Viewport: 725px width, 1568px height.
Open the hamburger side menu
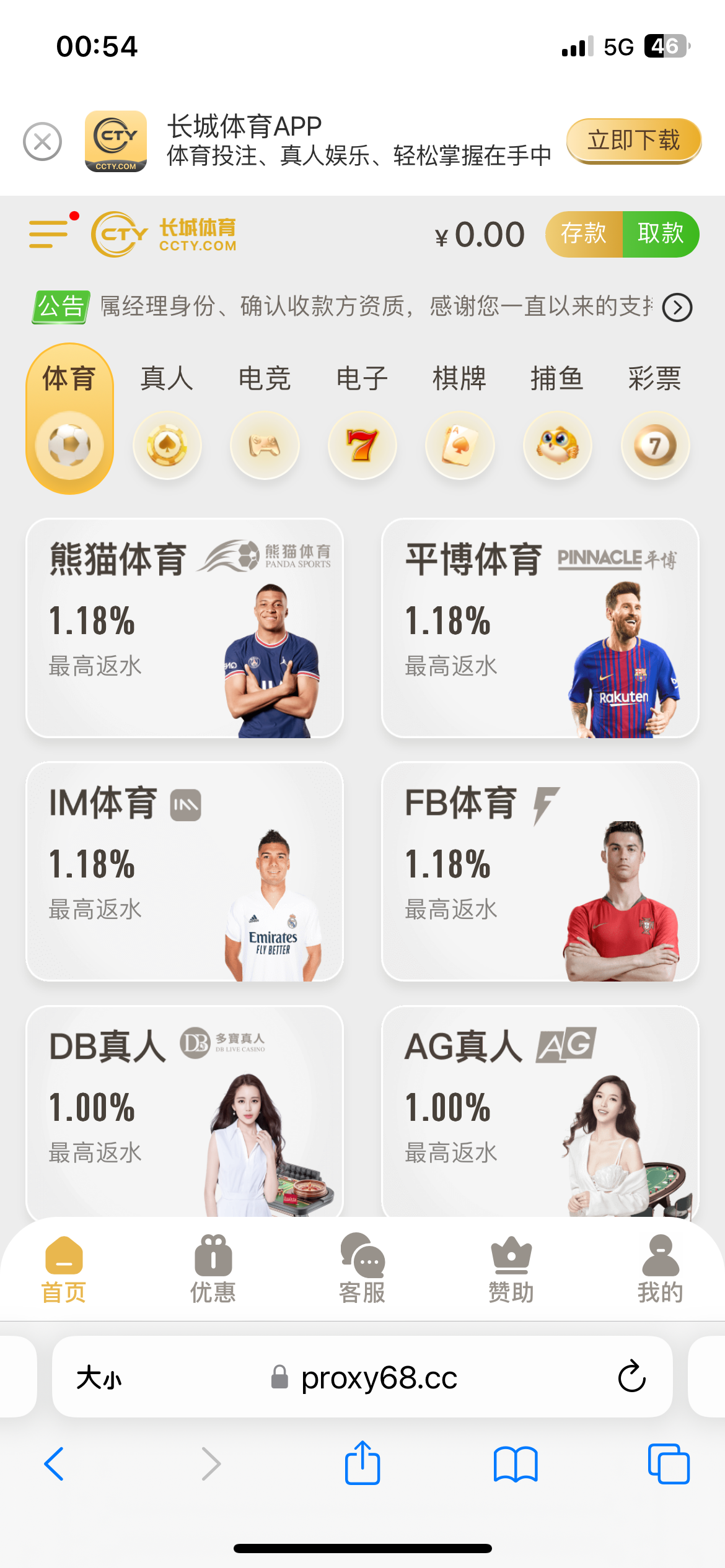[49, 234]
